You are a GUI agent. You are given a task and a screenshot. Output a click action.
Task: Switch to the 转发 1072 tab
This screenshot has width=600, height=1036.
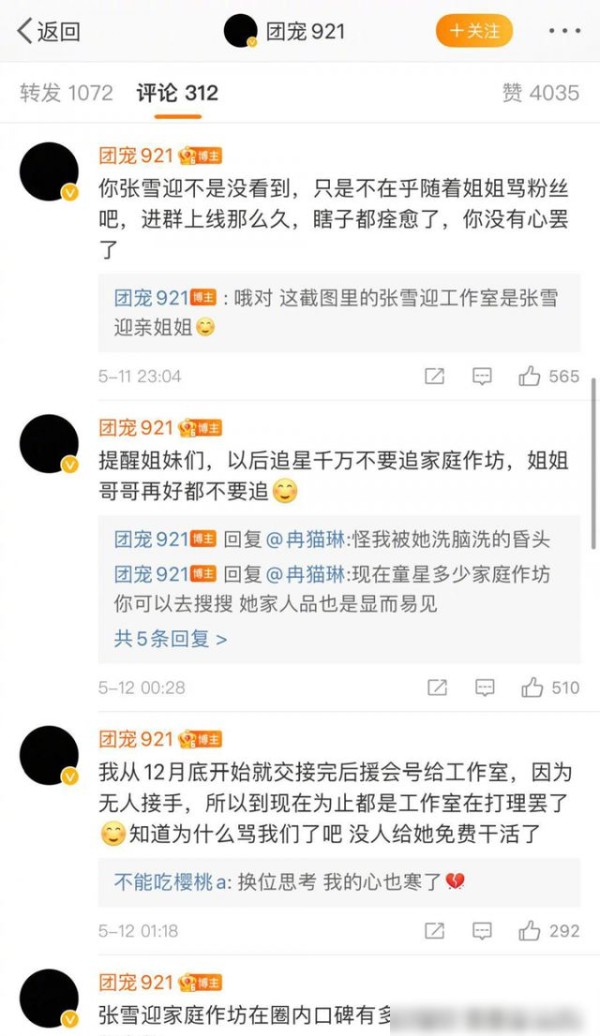tap(66, 93)
